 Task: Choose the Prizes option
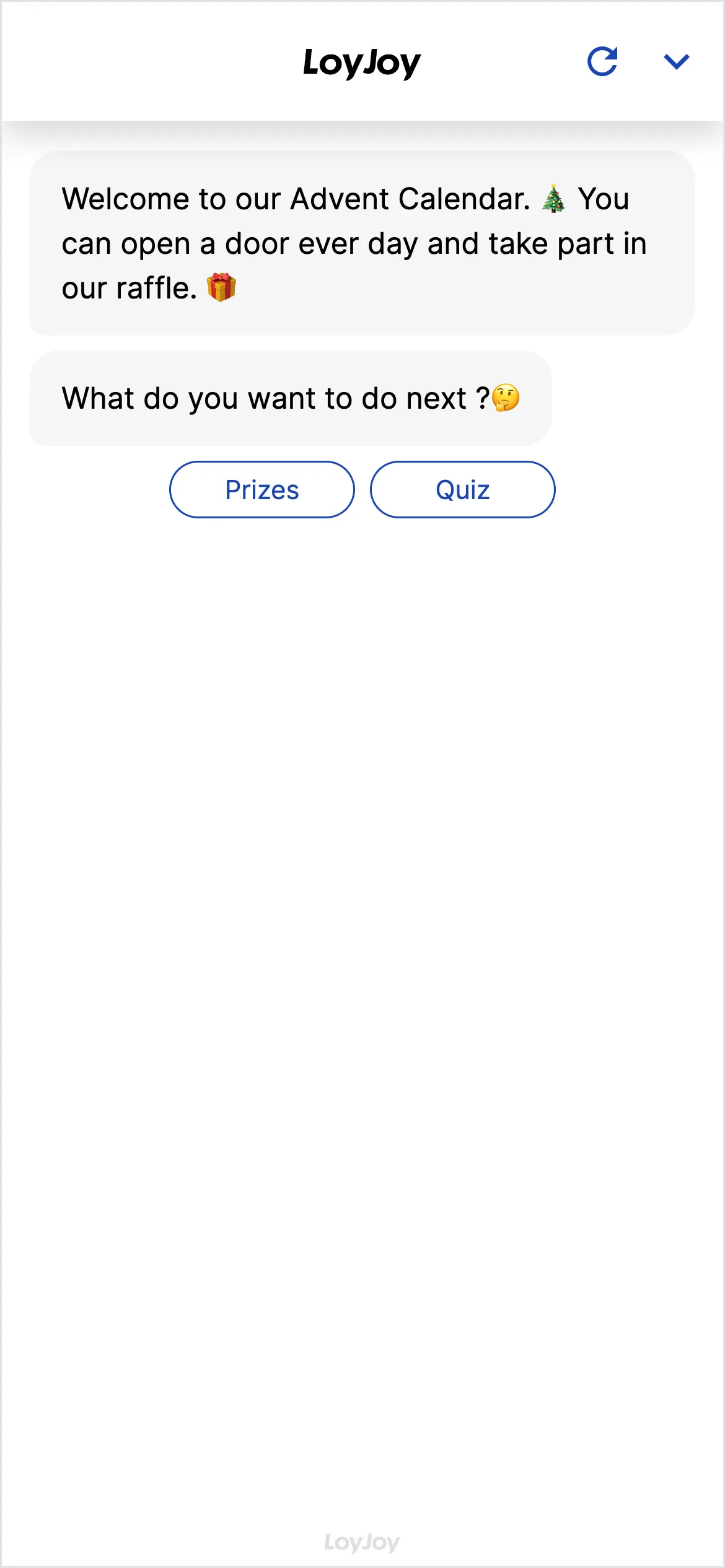[262, 490]
